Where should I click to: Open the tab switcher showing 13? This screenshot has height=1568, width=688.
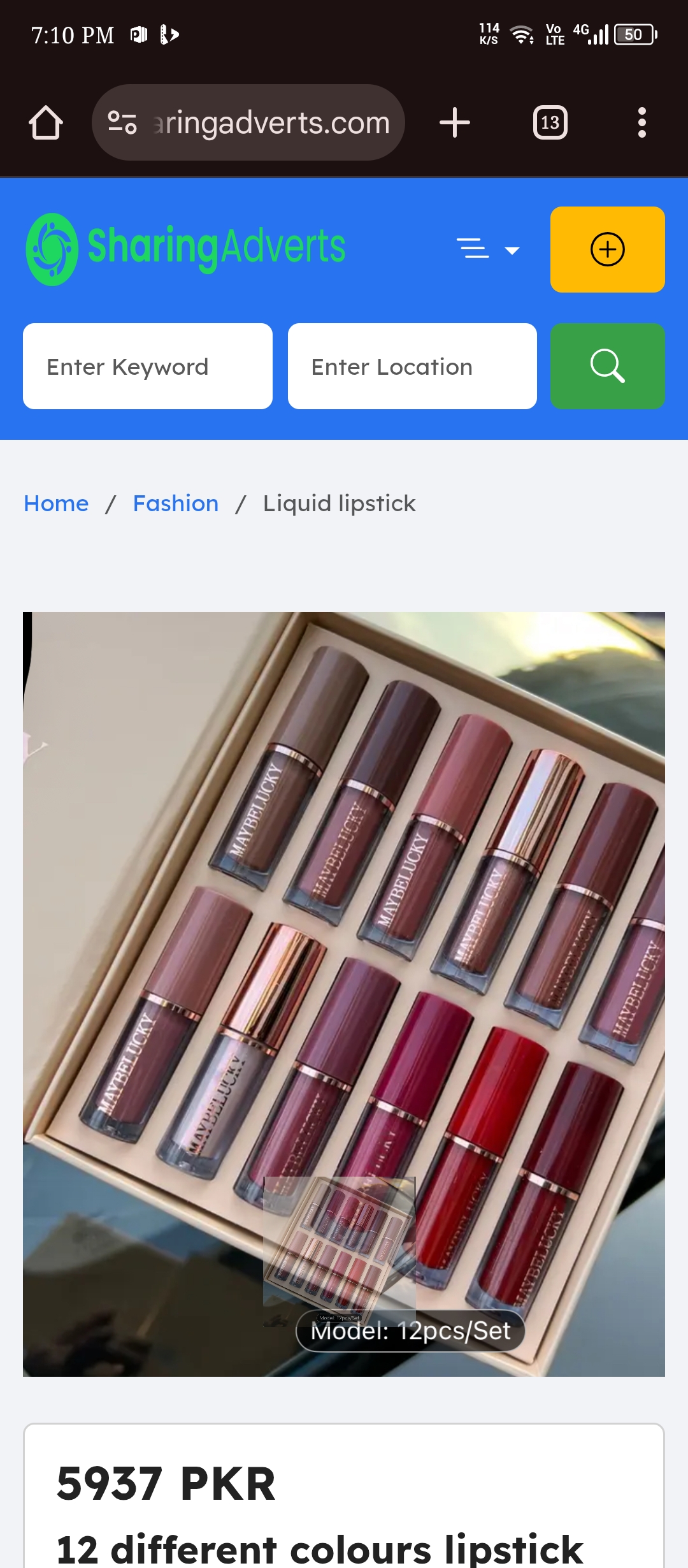(550, 122)
